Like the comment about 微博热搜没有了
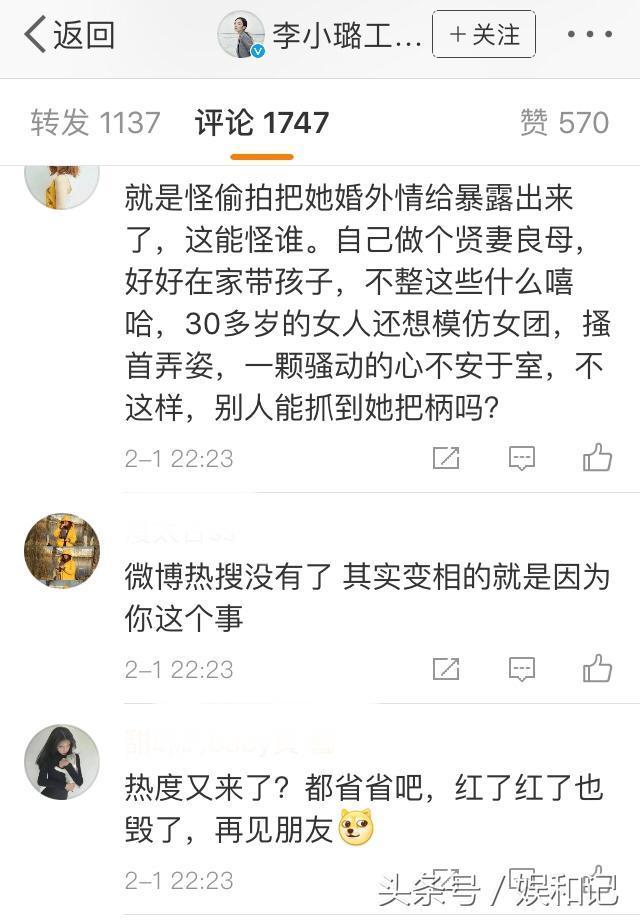Viewport: 640px width, 920px height. click(597, 668)
